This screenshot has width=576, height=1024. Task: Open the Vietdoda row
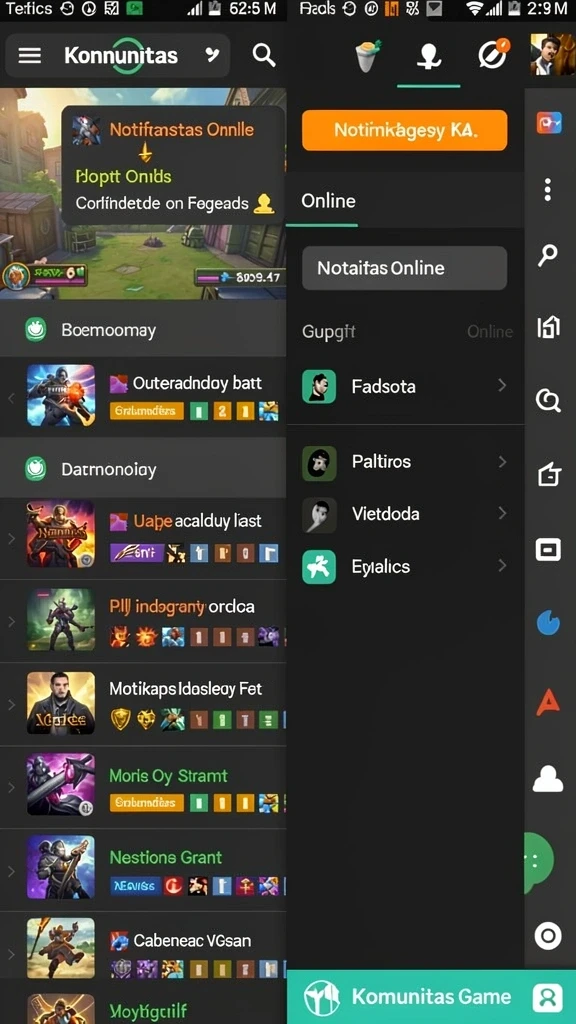pos(405,514)
